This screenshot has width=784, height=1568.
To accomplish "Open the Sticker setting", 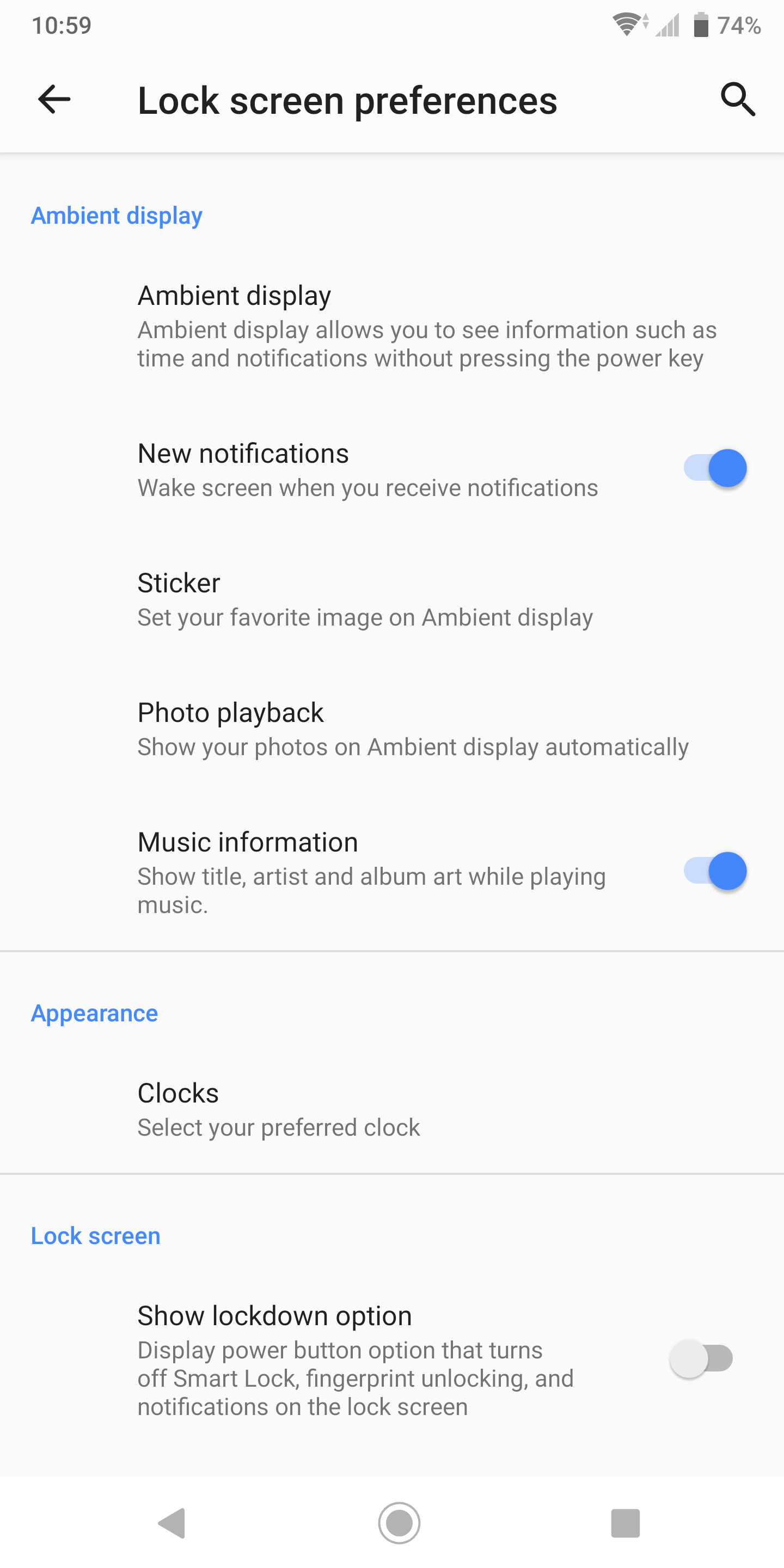I will (392, 599).
